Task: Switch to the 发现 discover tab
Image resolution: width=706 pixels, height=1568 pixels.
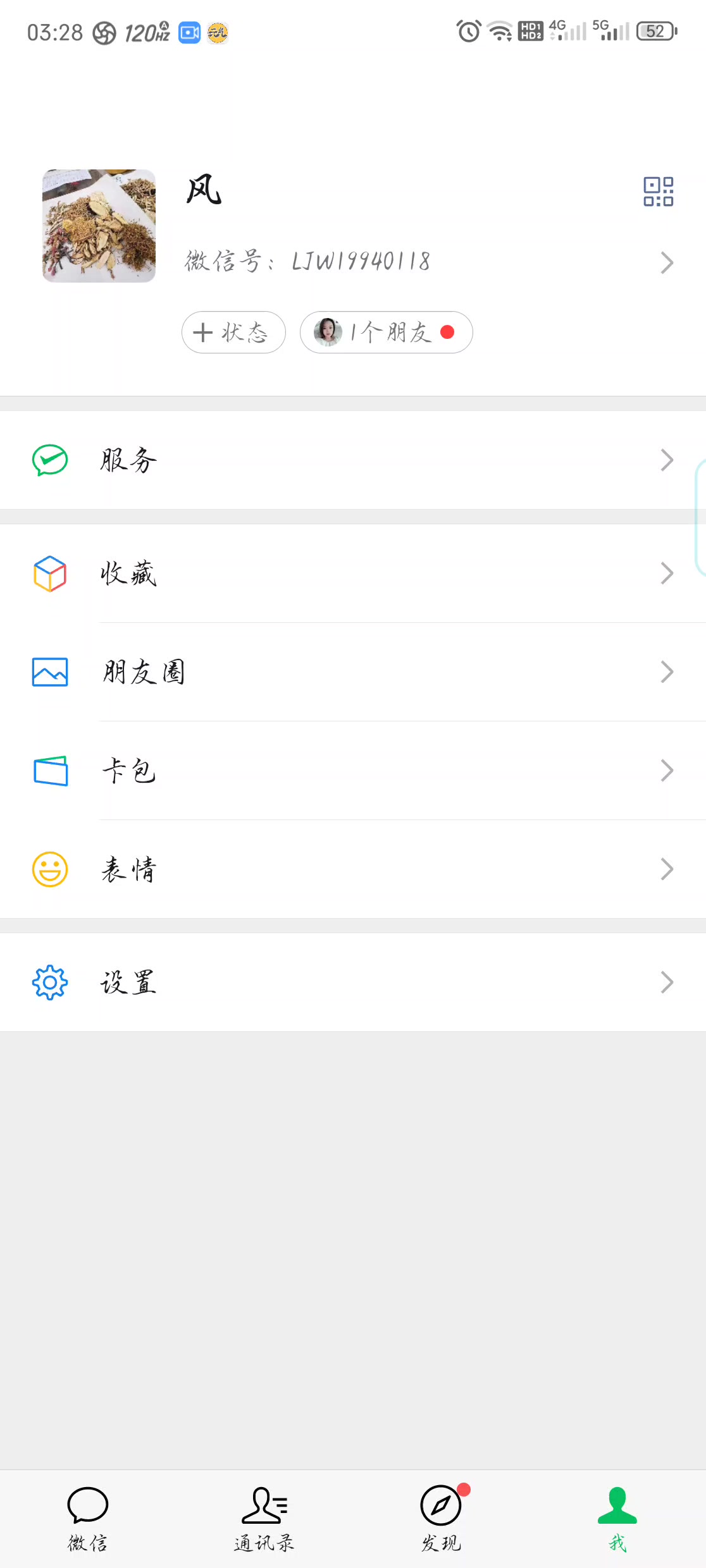Action: [x=441, y=1519]
